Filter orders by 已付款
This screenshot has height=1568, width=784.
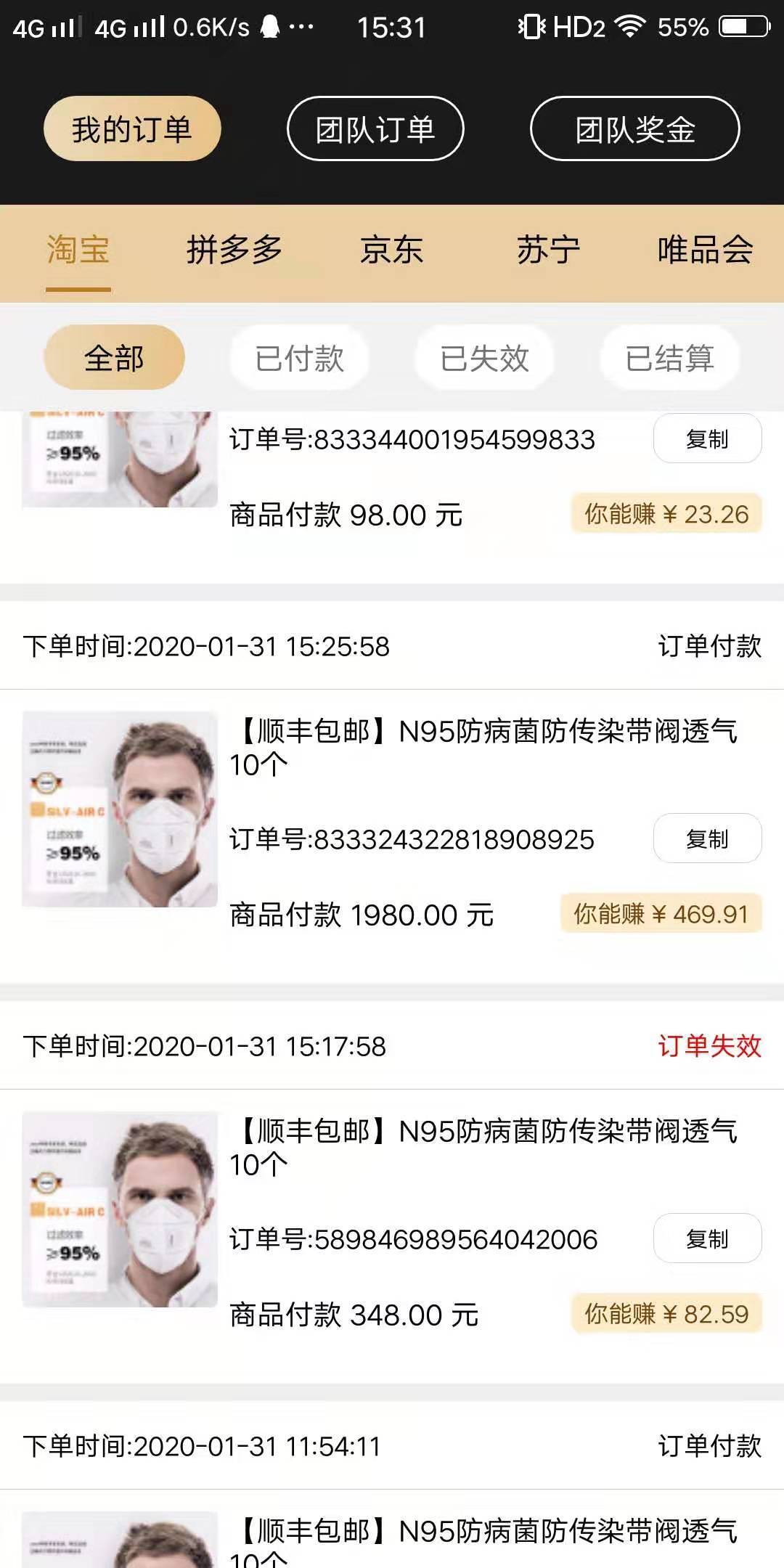coord(299,358)
